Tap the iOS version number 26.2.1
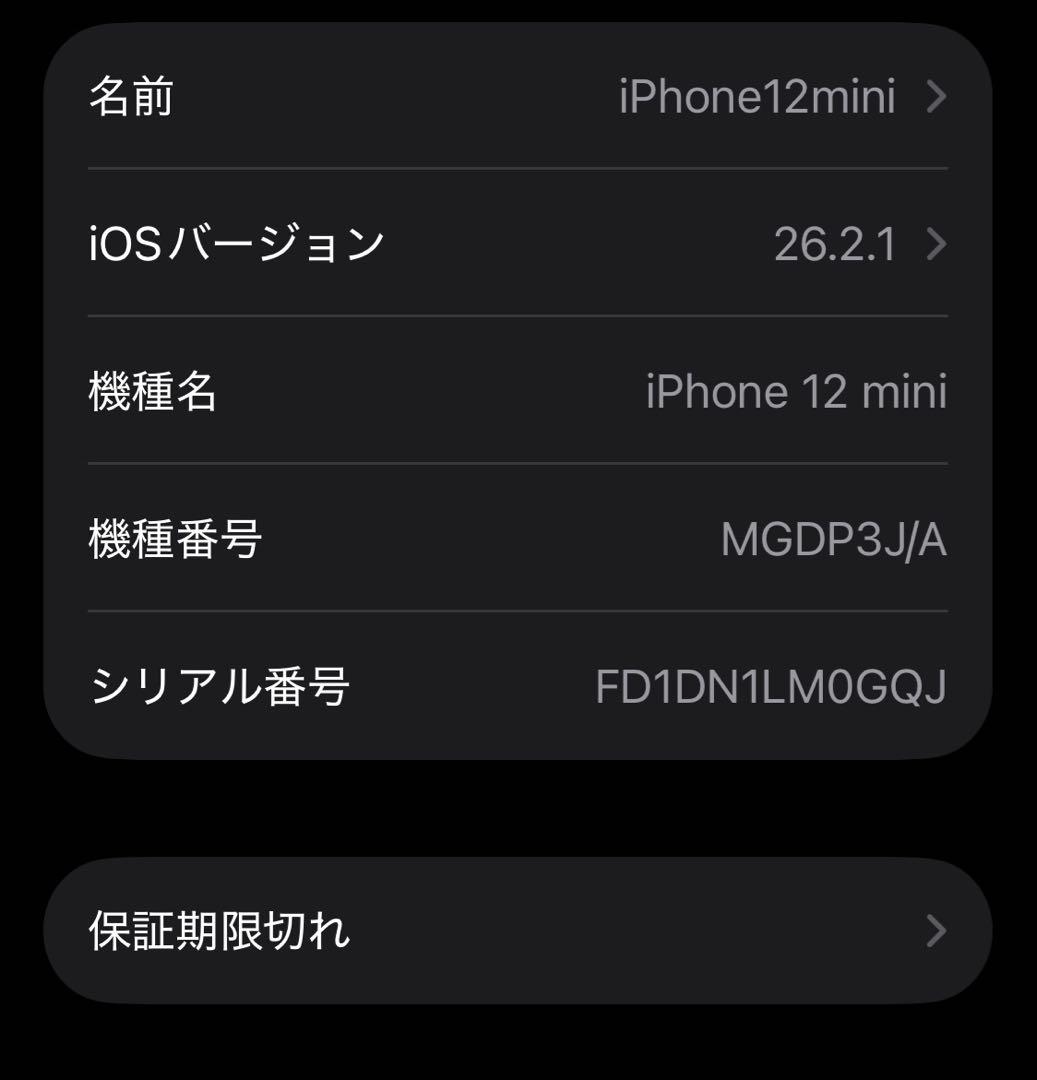Viewport: 1037px width, 1080px height. 836,244
